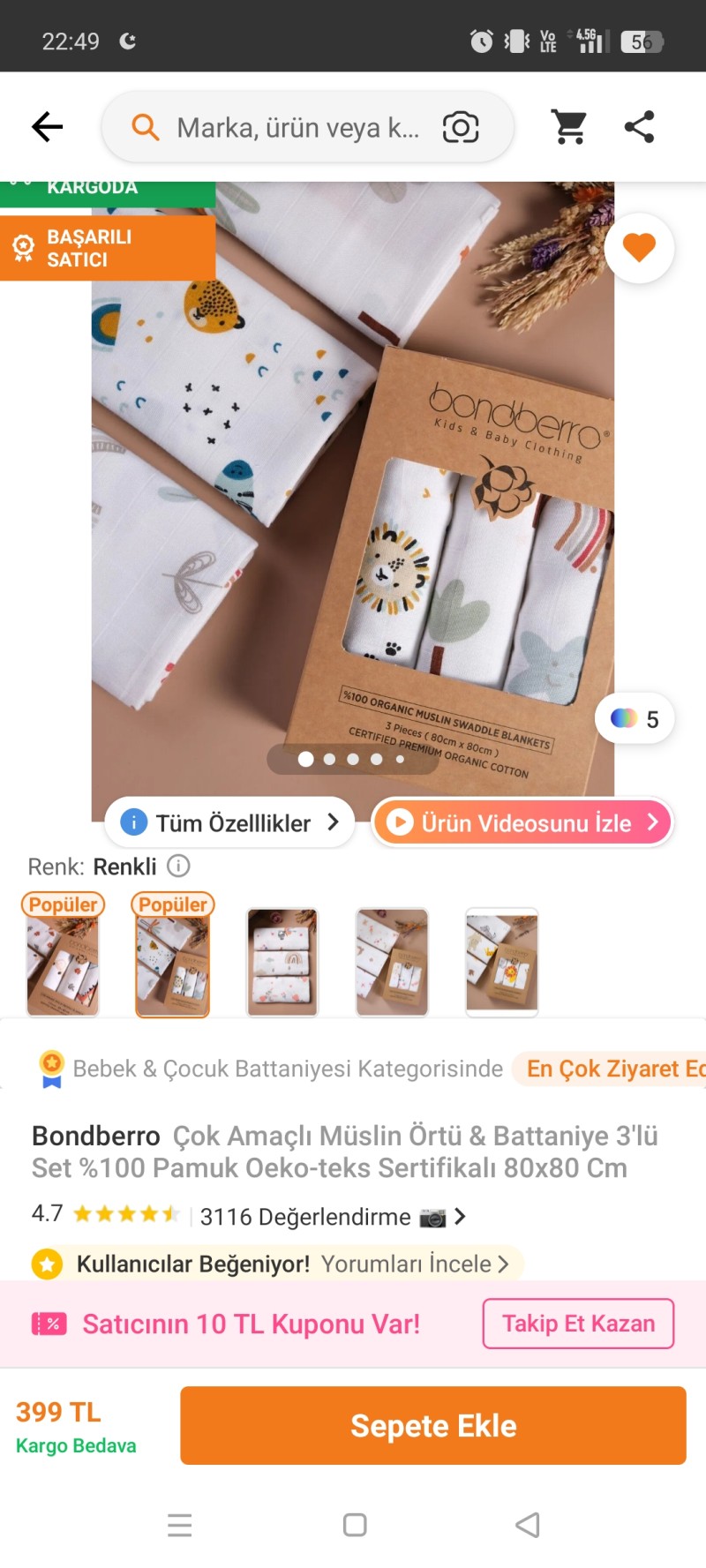This screenshot has height=1568, width=706.
Task: Choose the fourth color variant thumbnail
Action: (392, 962)
